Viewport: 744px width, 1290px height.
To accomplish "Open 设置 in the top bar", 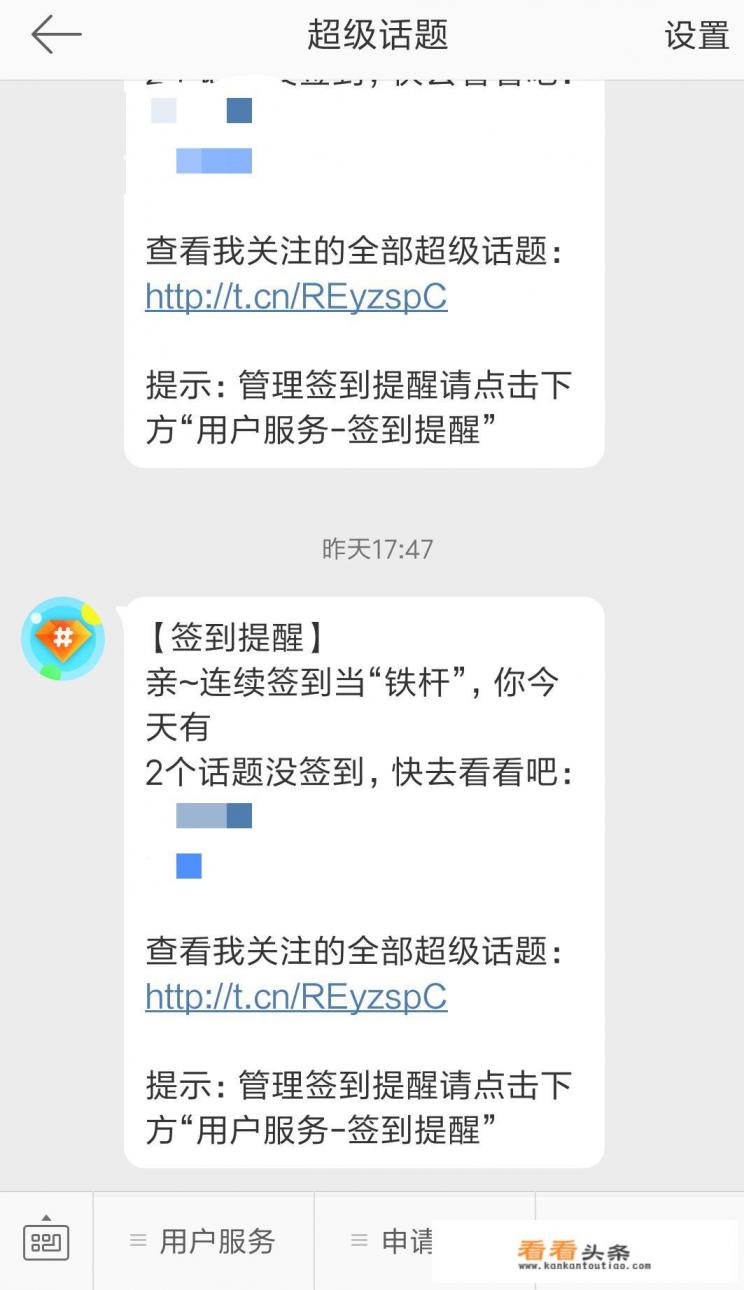I will [697, 36].
